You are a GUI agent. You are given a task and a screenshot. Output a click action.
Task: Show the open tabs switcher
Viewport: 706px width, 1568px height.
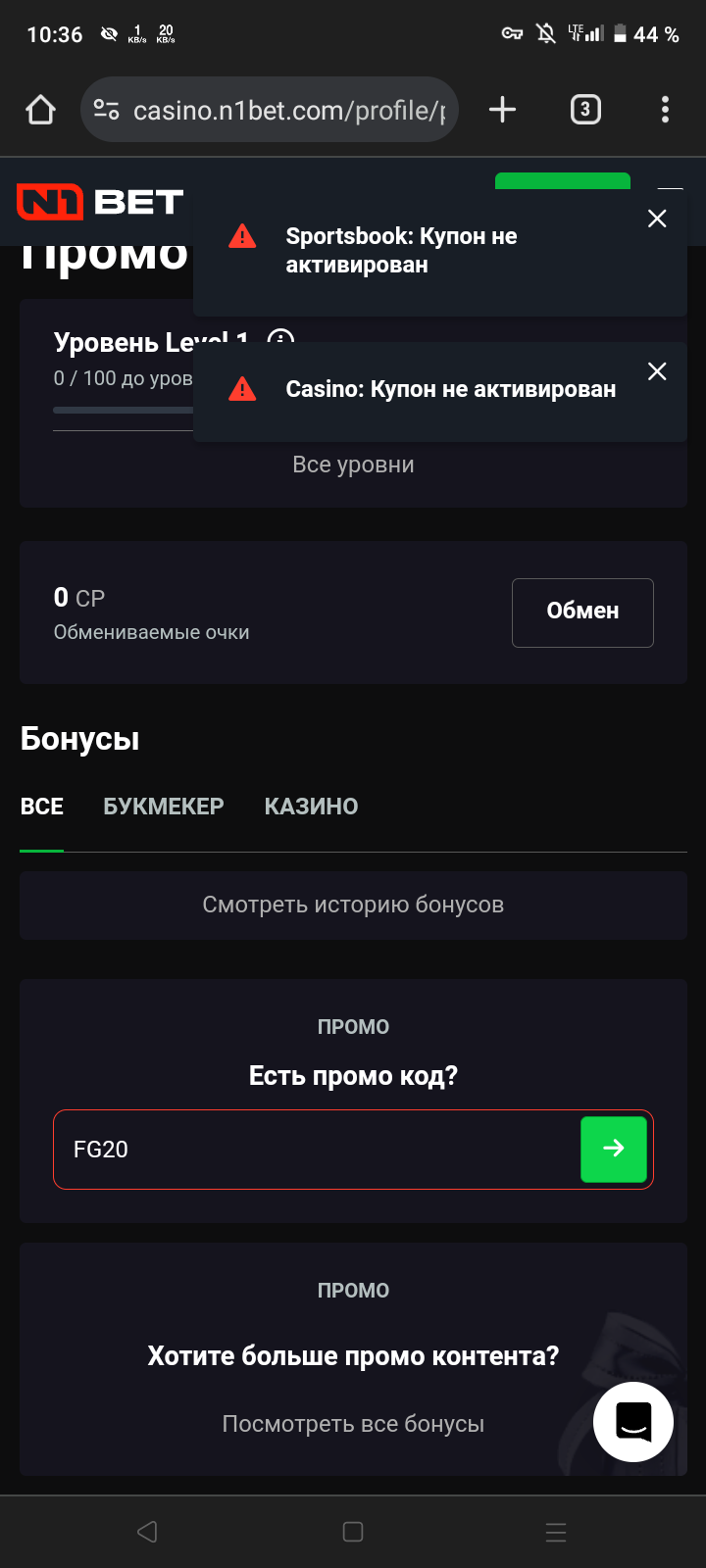coord(585,110)
